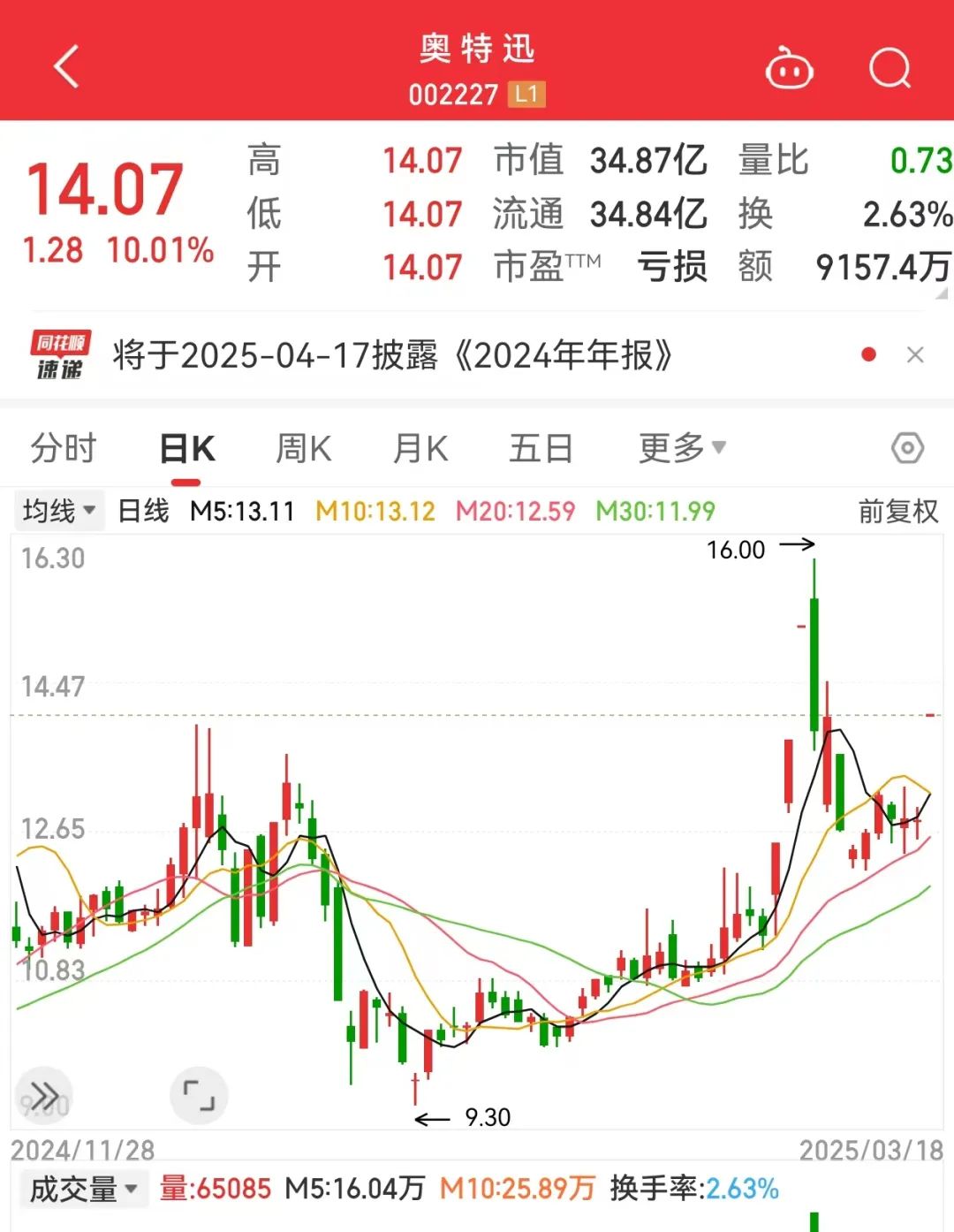Select the 日K chart tab
Screen dimensions: 954x1232
tap(186, 448)
